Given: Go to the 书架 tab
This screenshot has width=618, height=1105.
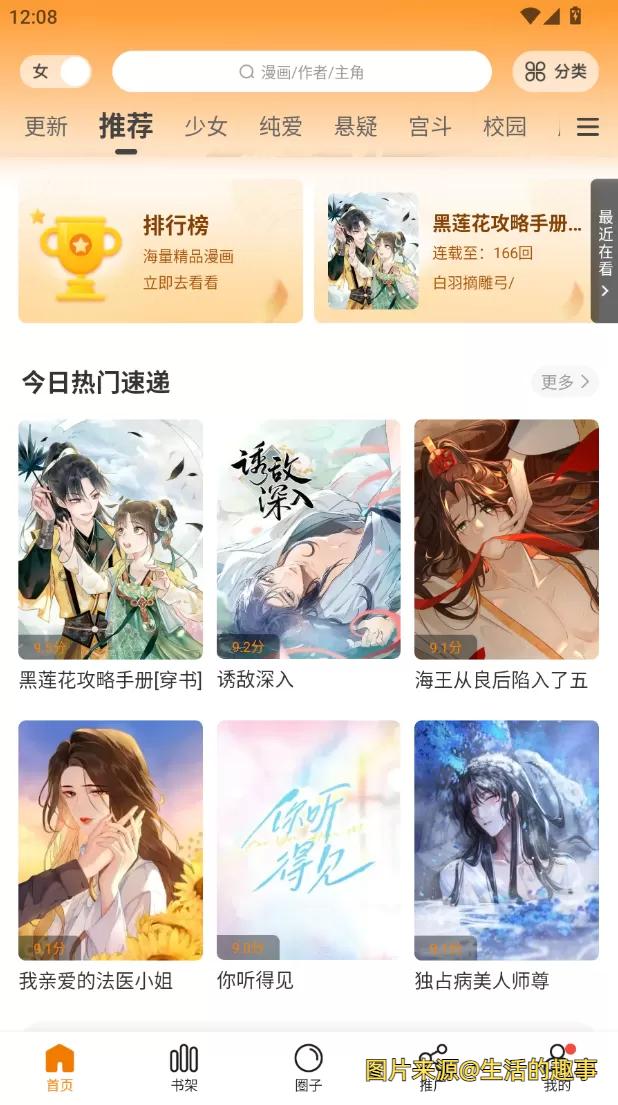Looking at the screenshot, I should tap(184, 1067).
